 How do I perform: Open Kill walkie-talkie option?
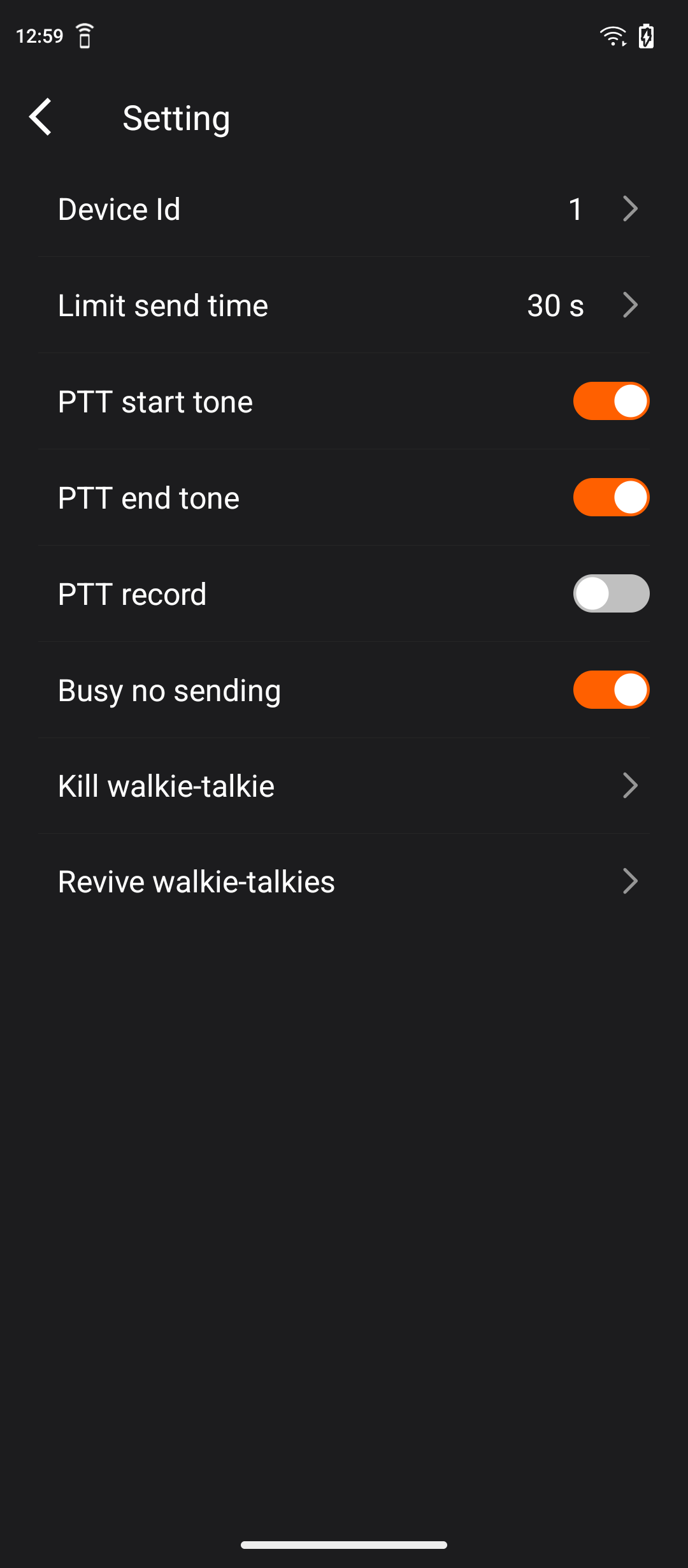click(344, 786)
